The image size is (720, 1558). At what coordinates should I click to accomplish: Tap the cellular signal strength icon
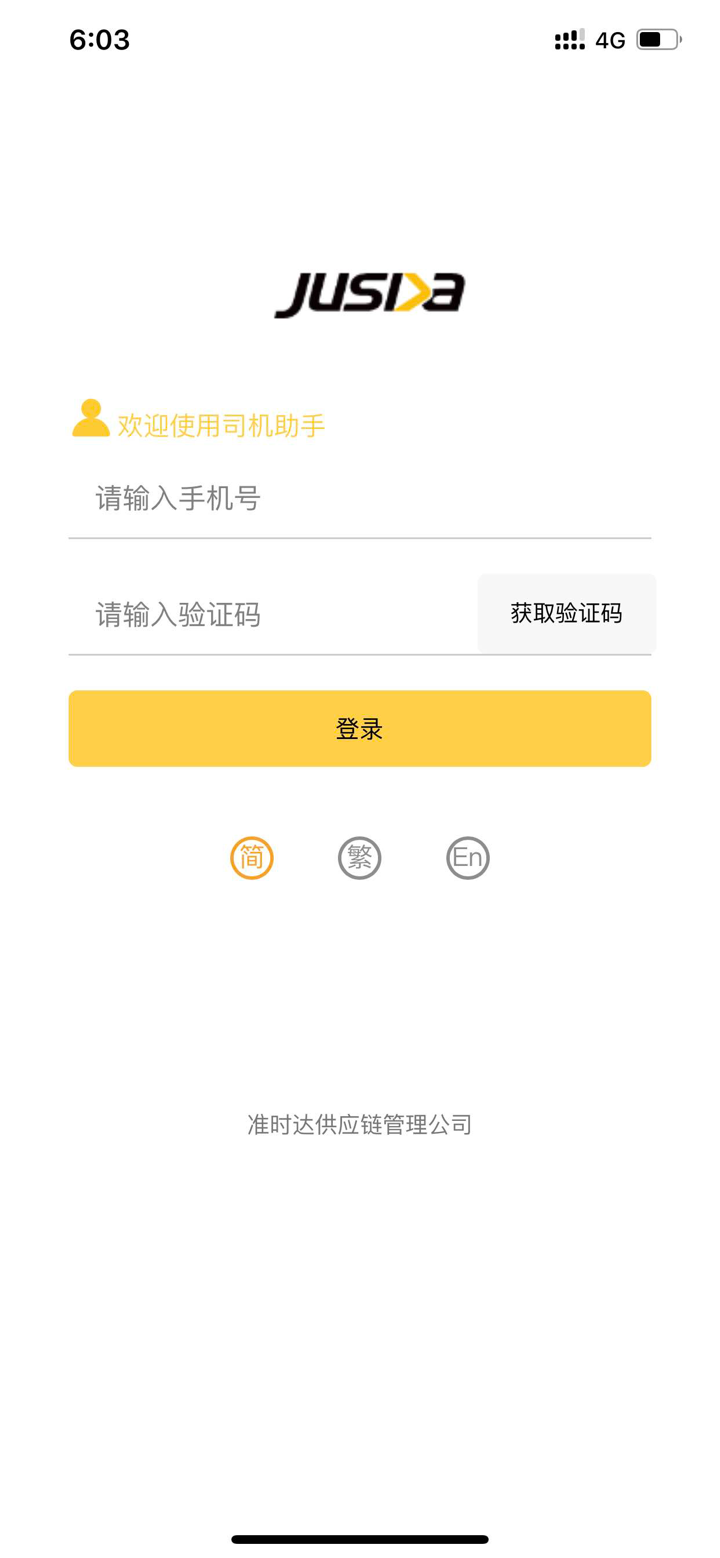pos(571,41)
